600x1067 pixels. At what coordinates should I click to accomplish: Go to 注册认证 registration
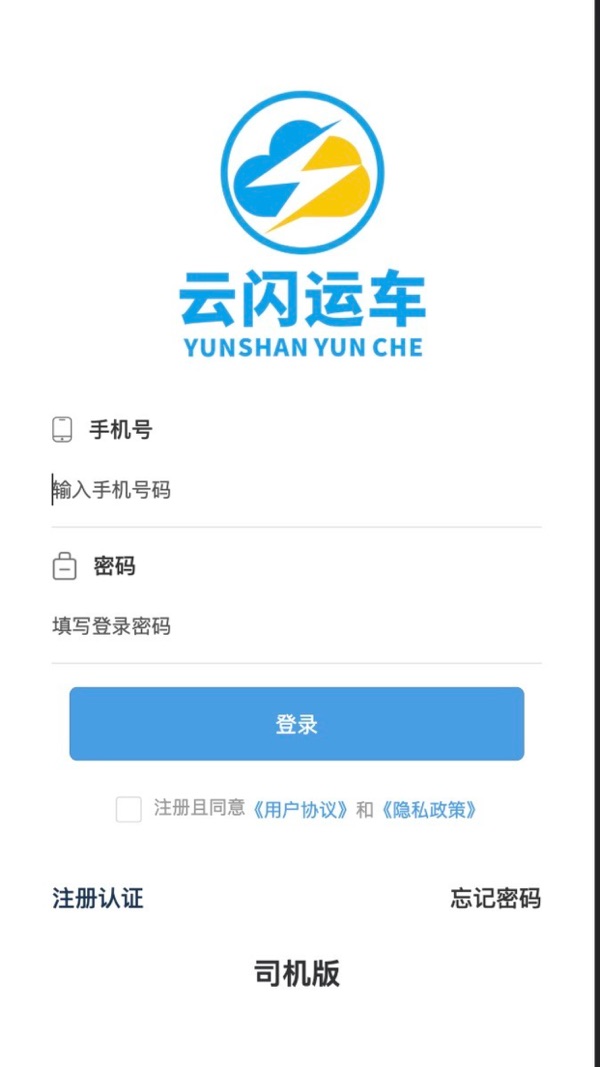[x=98, y=898]
